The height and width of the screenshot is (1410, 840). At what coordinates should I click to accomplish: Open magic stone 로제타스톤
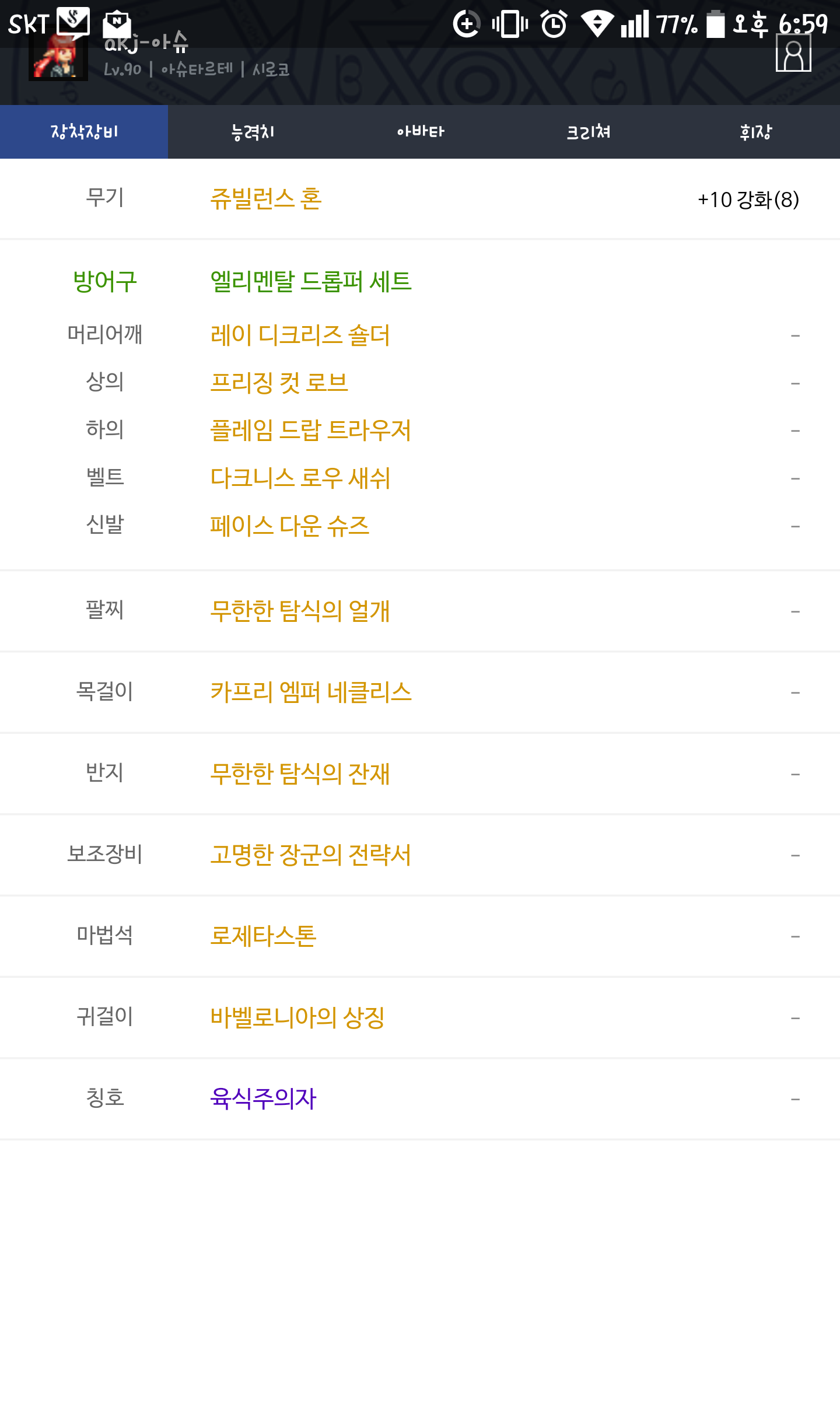(262, 936)
